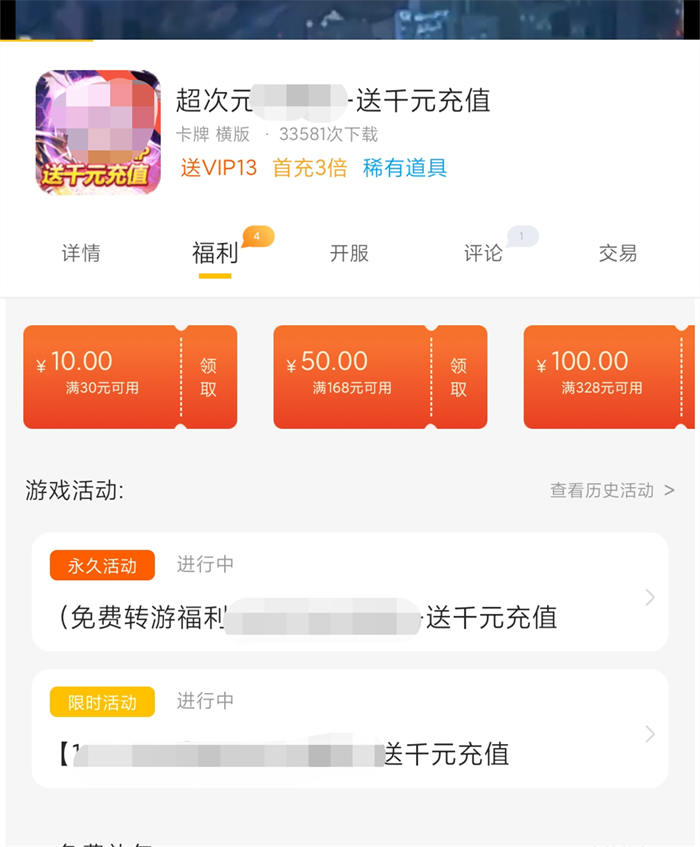
Task: Open the 永久活动 event card
Action: [349, 592]
